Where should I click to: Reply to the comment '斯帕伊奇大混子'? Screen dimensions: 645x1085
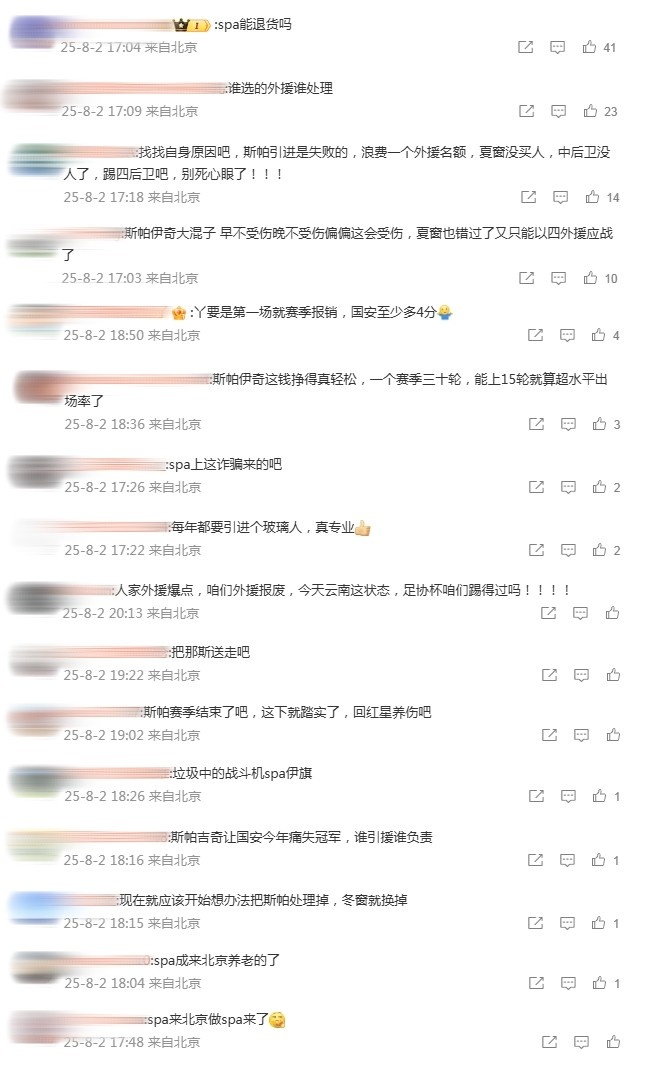pos(559,278)
